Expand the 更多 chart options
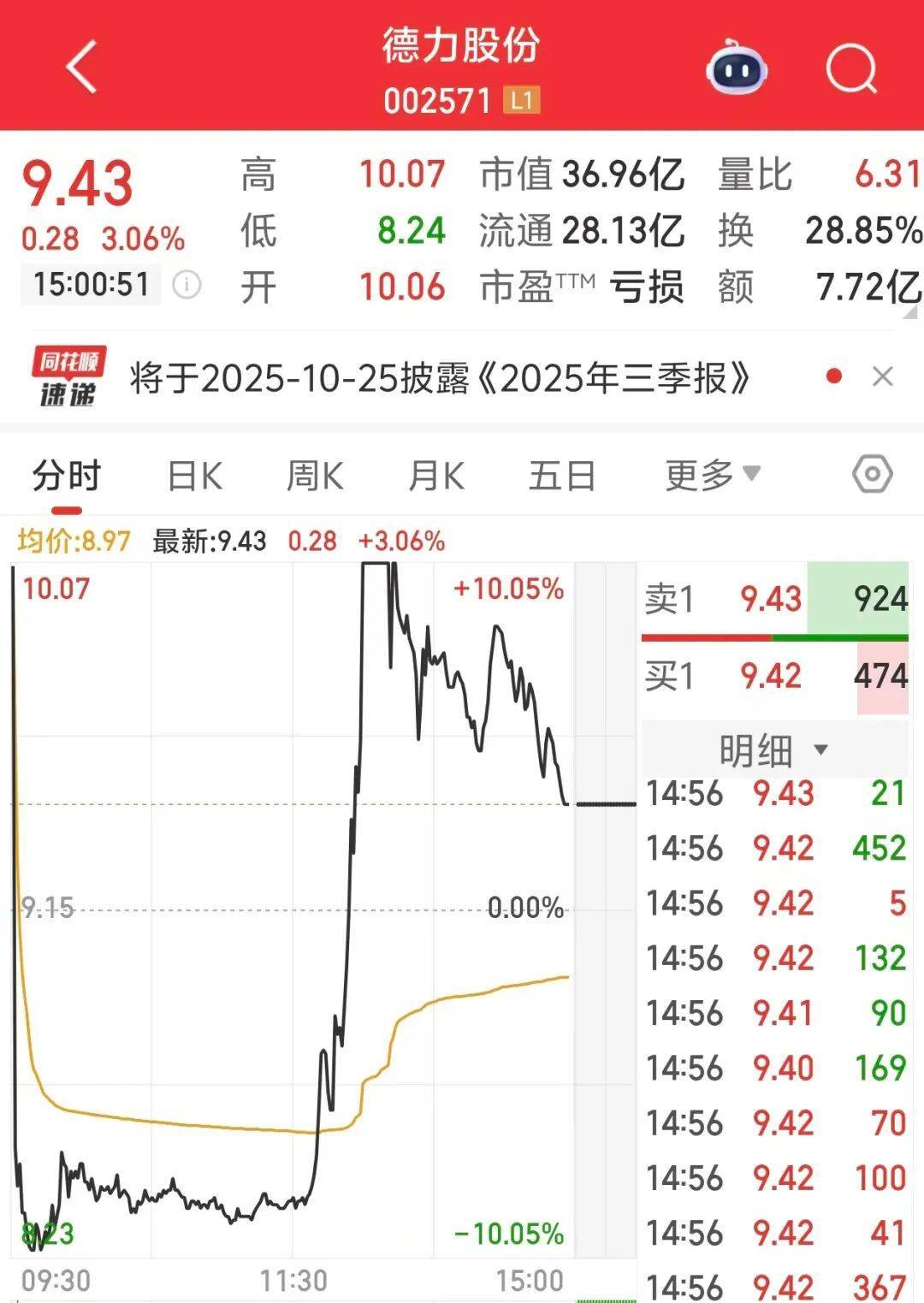Screen dimensions: 924x1303 point(708,475)
